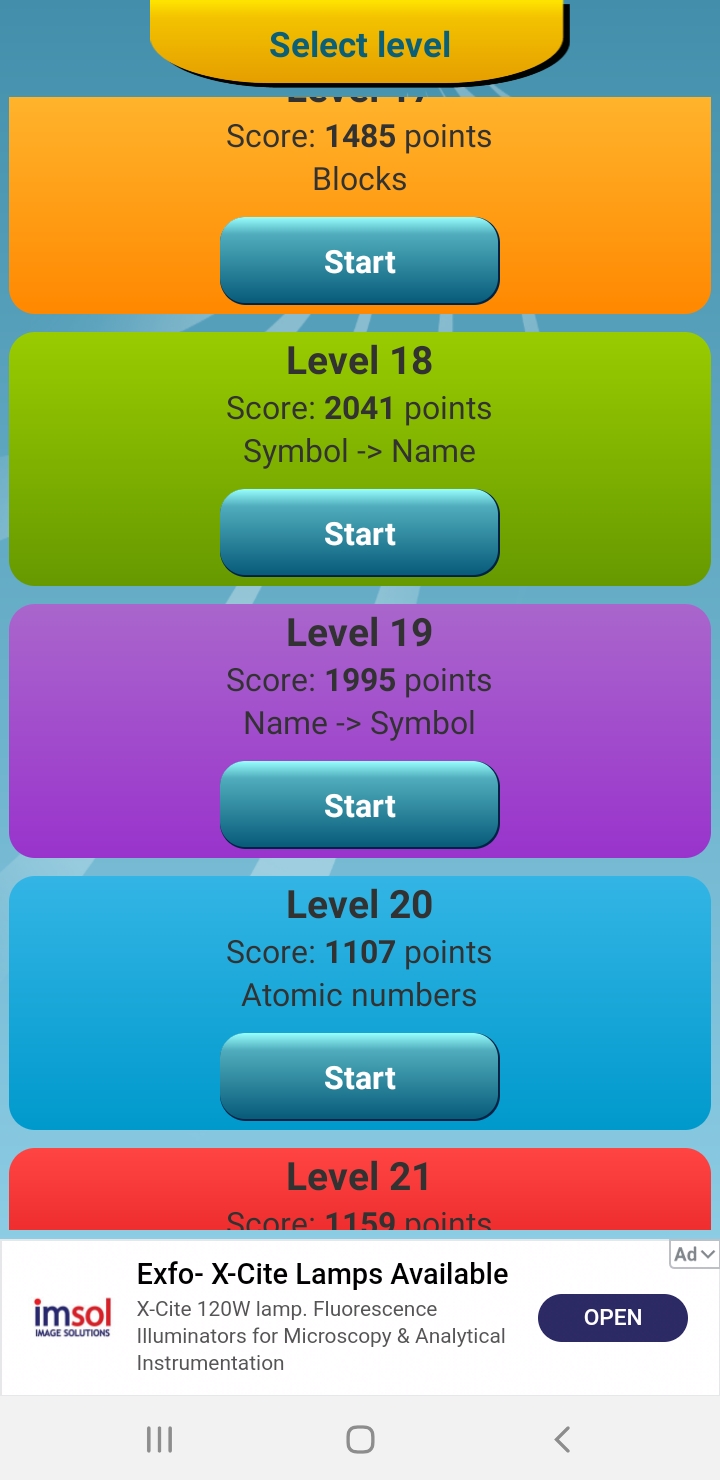Show recent apps
The image size is (720, 1480).
[159, 1439]
